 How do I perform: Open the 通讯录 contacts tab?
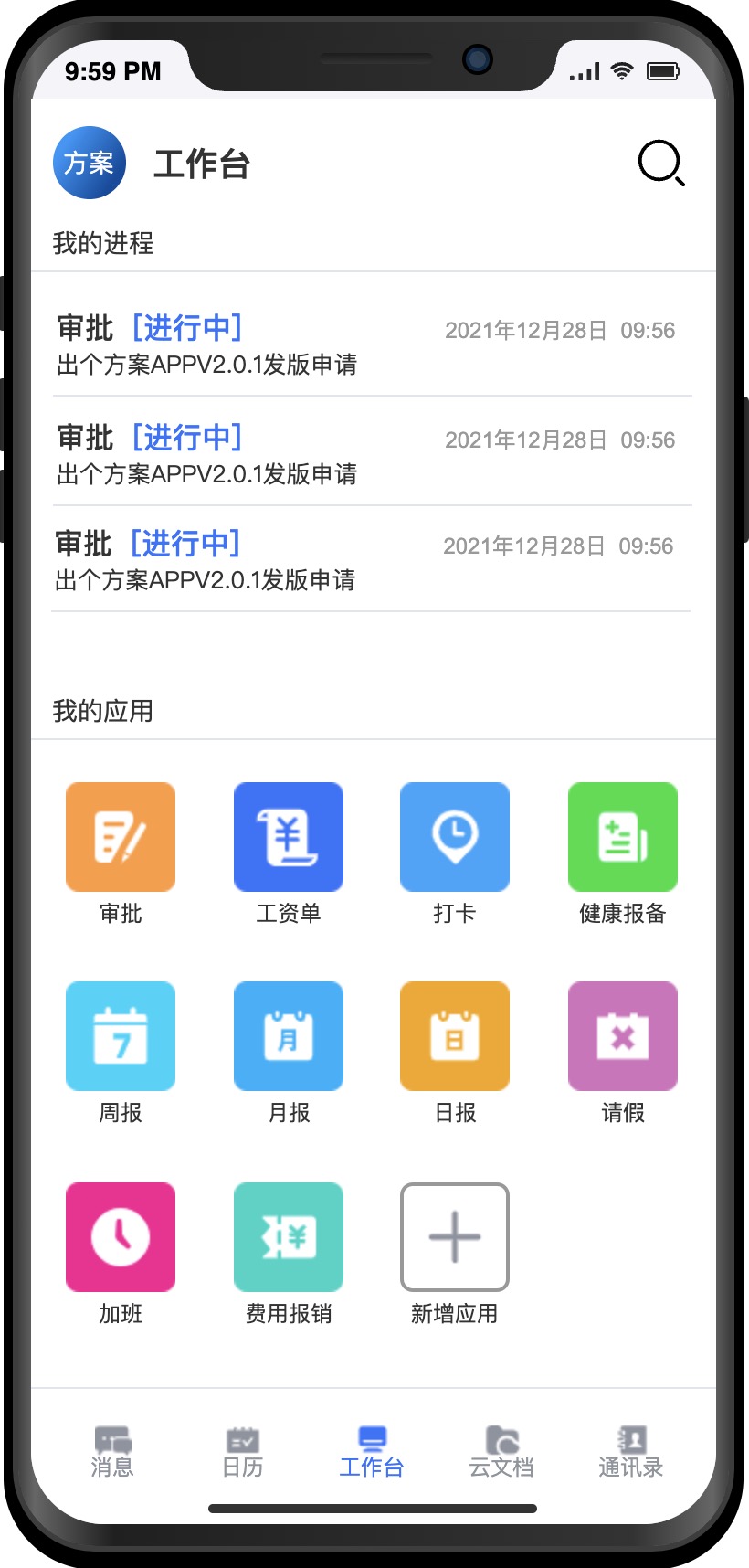(x=631, y=1451)
